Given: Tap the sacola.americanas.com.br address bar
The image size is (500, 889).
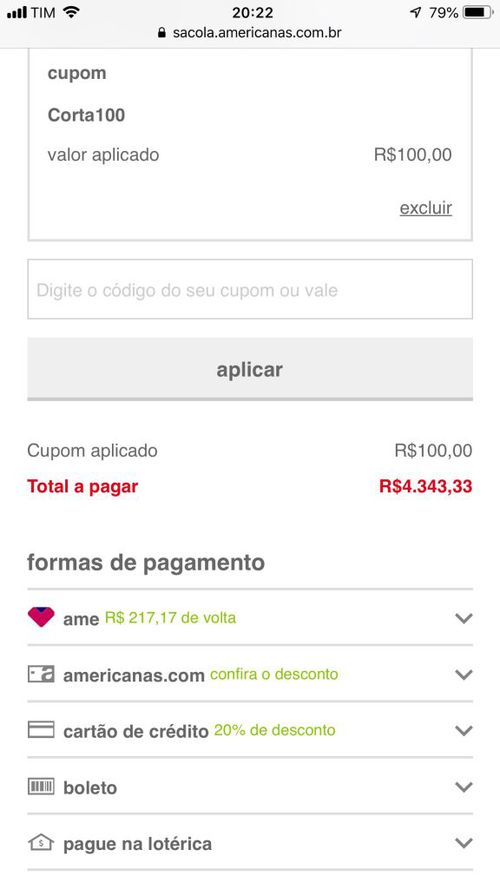Looking at the screenshot, I should pos(250,32).
